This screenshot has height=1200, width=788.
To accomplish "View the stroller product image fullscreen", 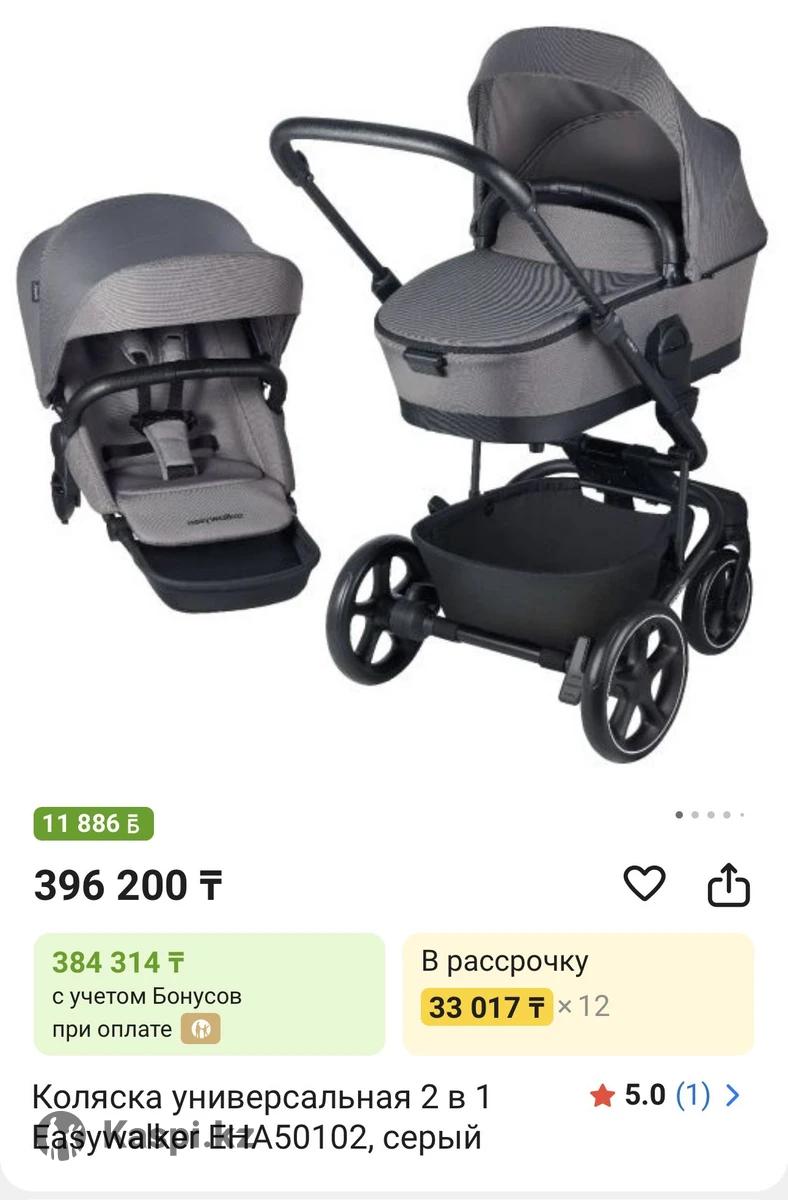I will 394,400.
